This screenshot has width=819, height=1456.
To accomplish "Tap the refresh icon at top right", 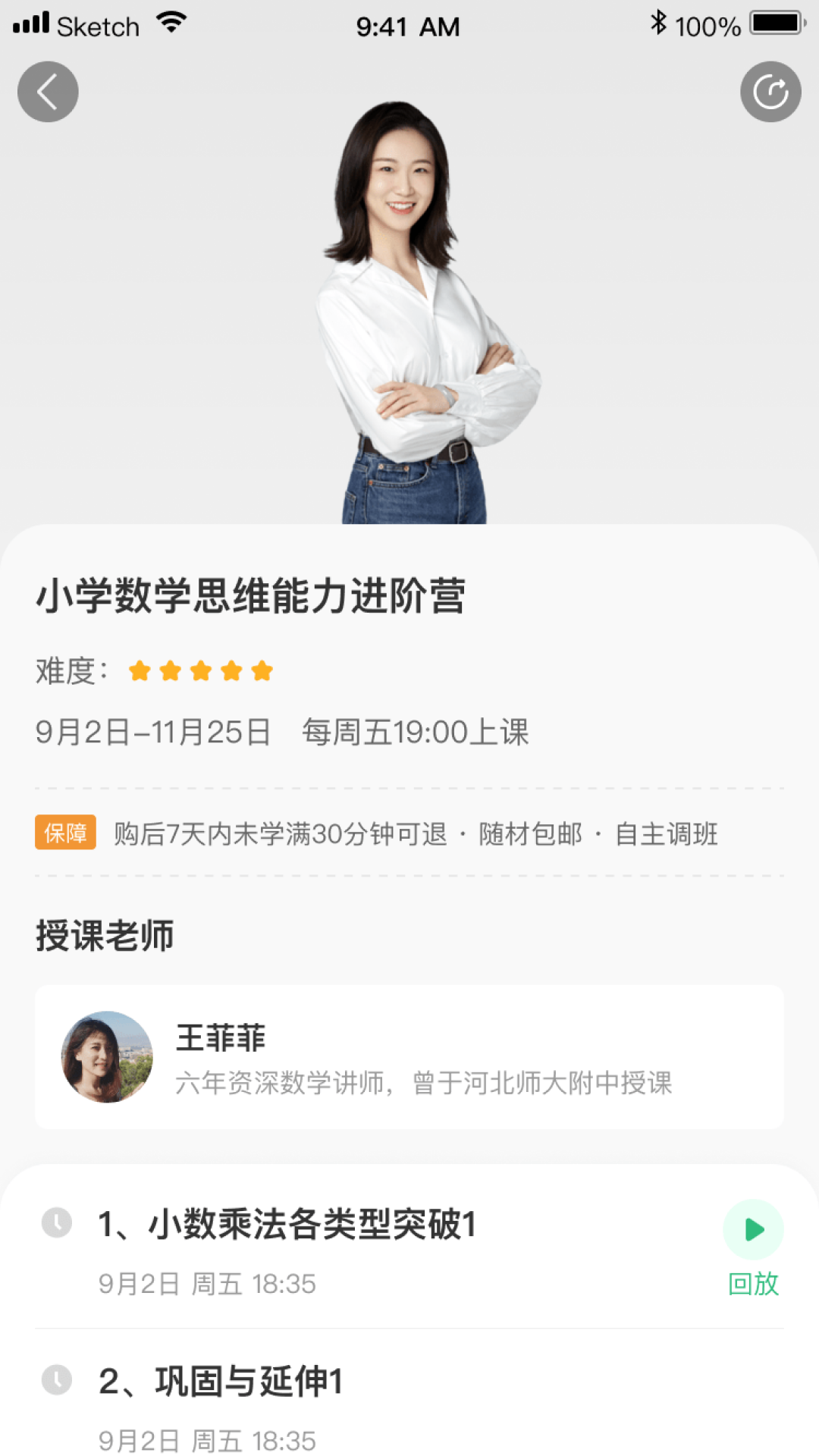I will point(771,90).
